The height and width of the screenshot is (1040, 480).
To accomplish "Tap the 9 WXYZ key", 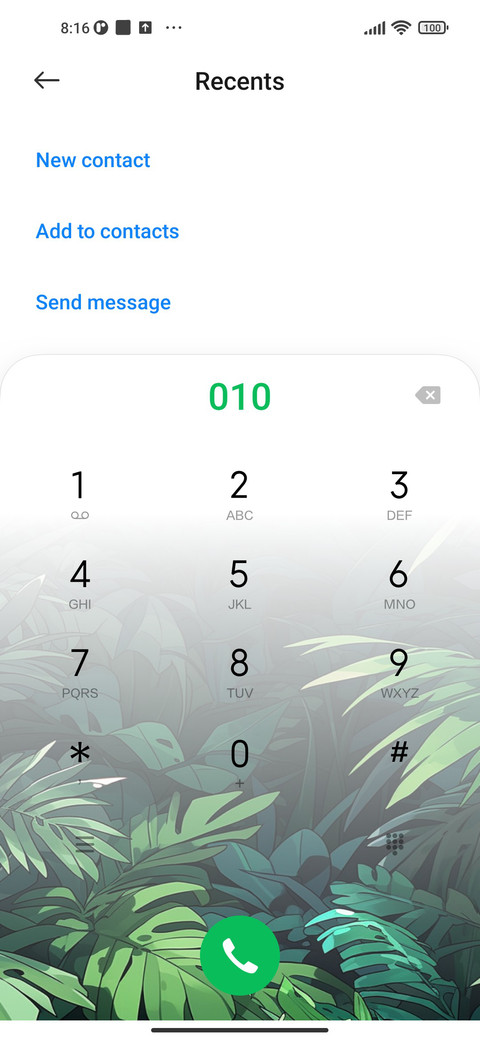I will point(399,673).
